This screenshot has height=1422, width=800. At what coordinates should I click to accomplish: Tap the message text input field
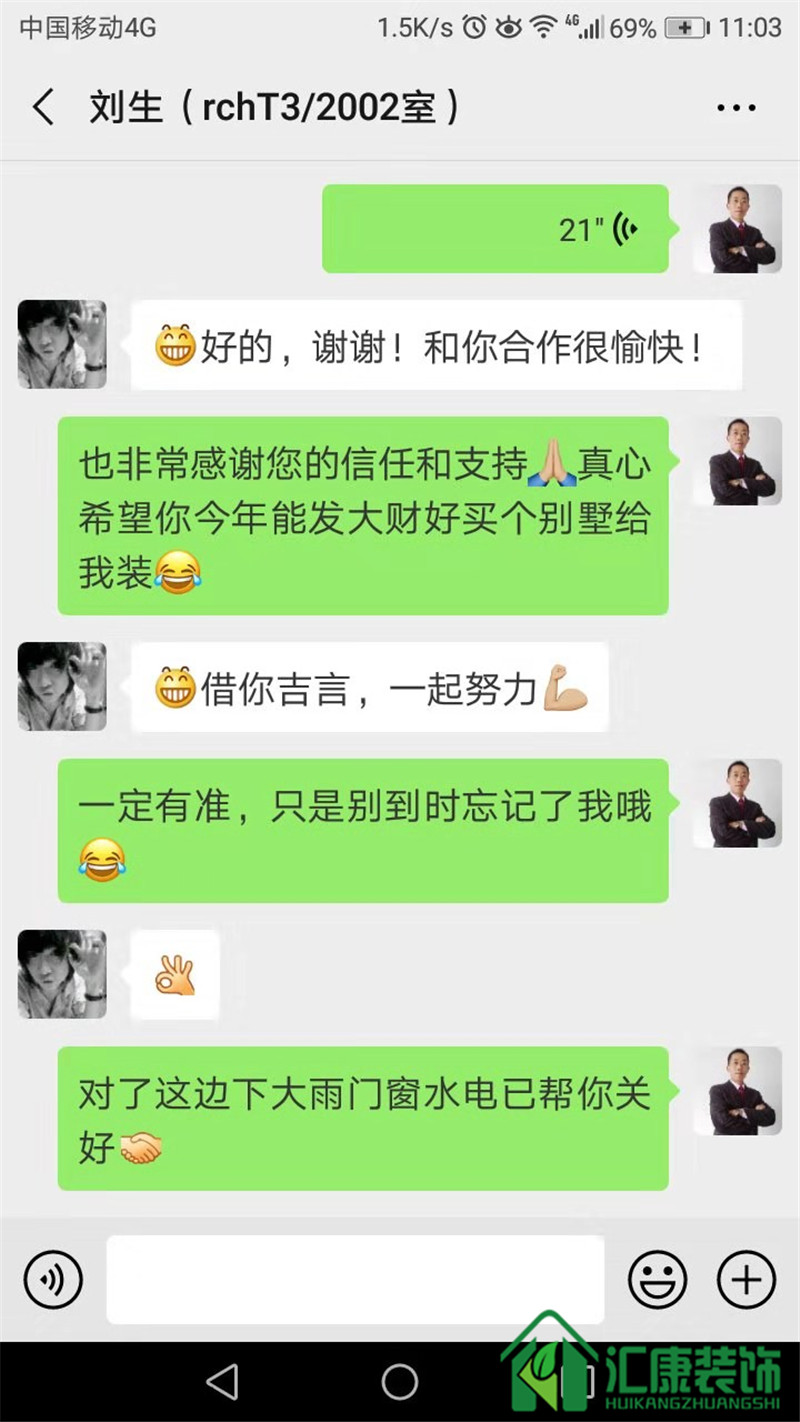pos(355,1280)
